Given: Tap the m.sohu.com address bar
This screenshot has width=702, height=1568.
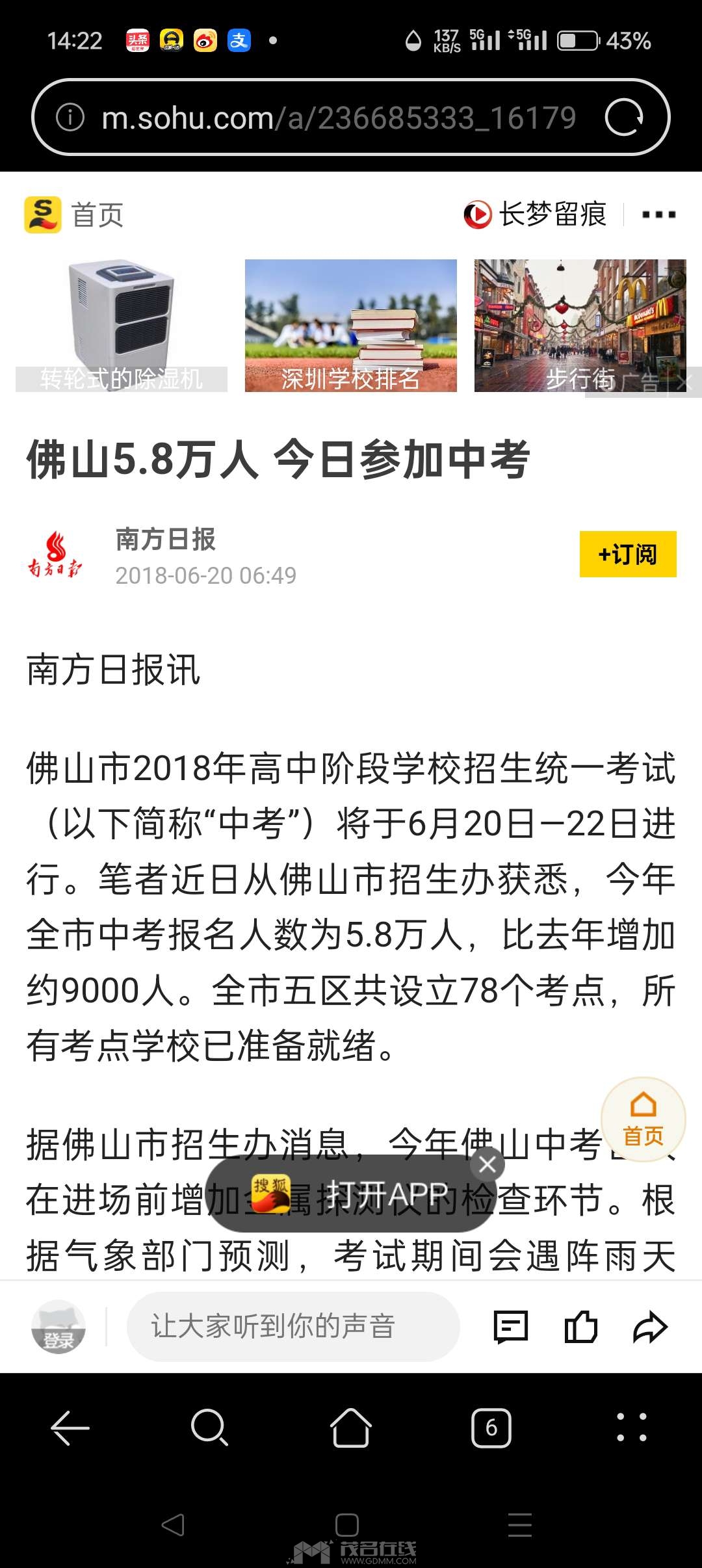Looking at the screenshot, I should coord(338,118).
